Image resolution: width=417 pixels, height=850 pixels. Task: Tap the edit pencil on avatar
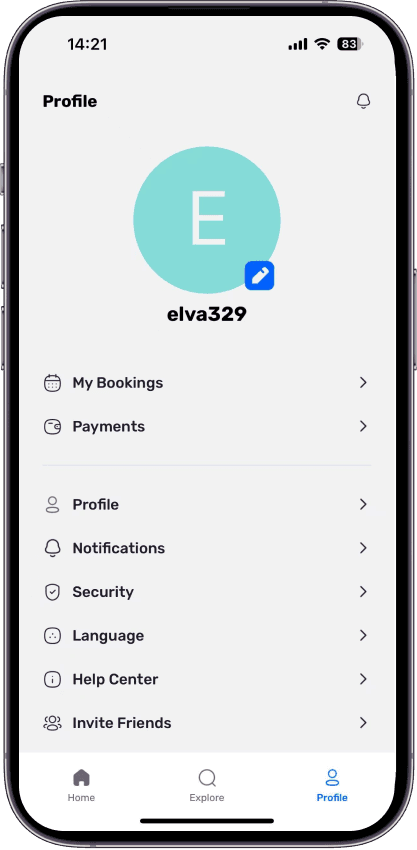click(259, 275)
